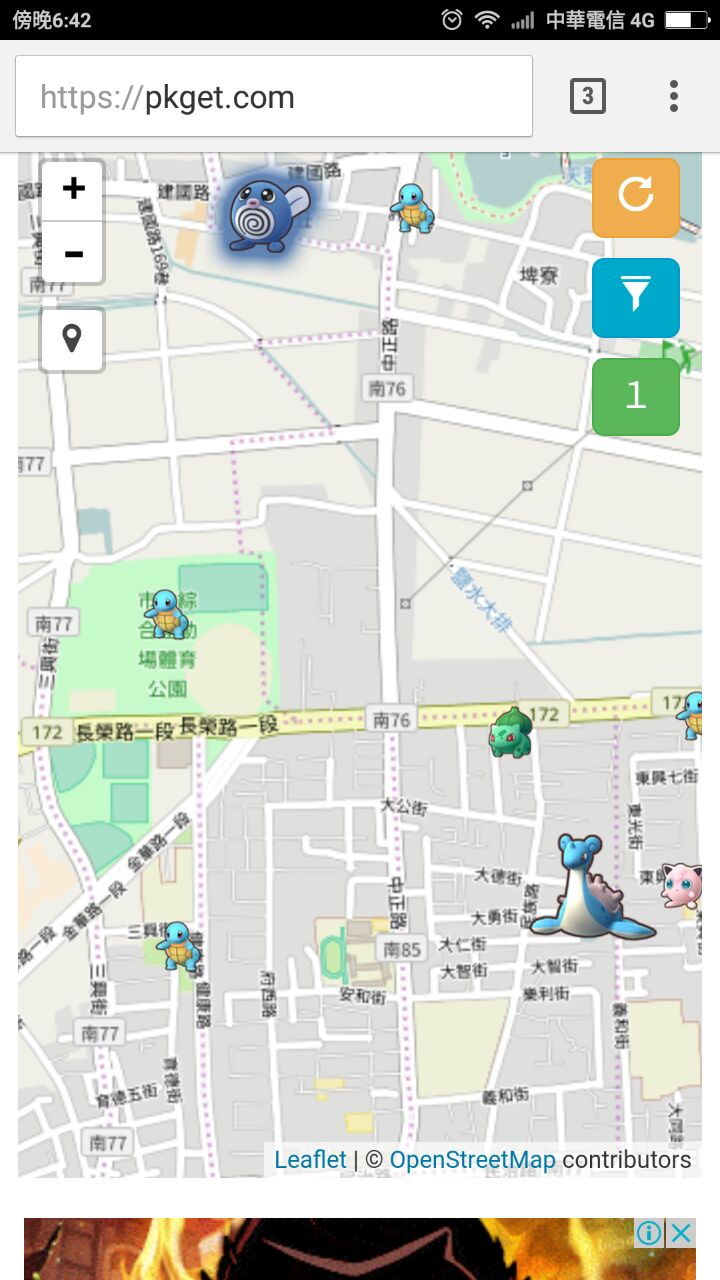Open the Pokémon filter
This screenshot has width=720, height=1280.
pyautogui.click(x=636, y=297)
